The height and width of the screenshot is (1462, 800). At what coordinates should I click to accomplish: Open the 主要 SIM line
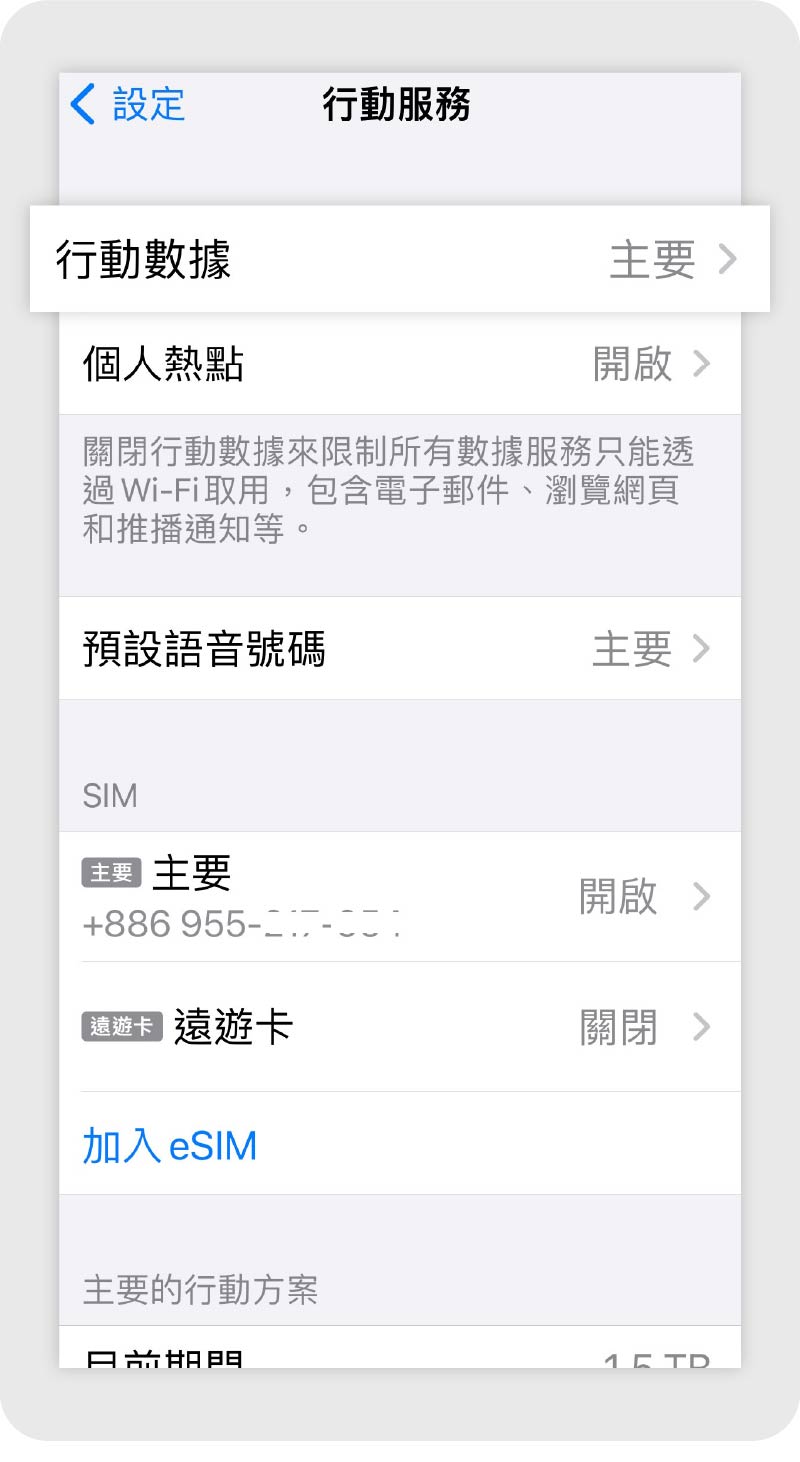point(400,896)
